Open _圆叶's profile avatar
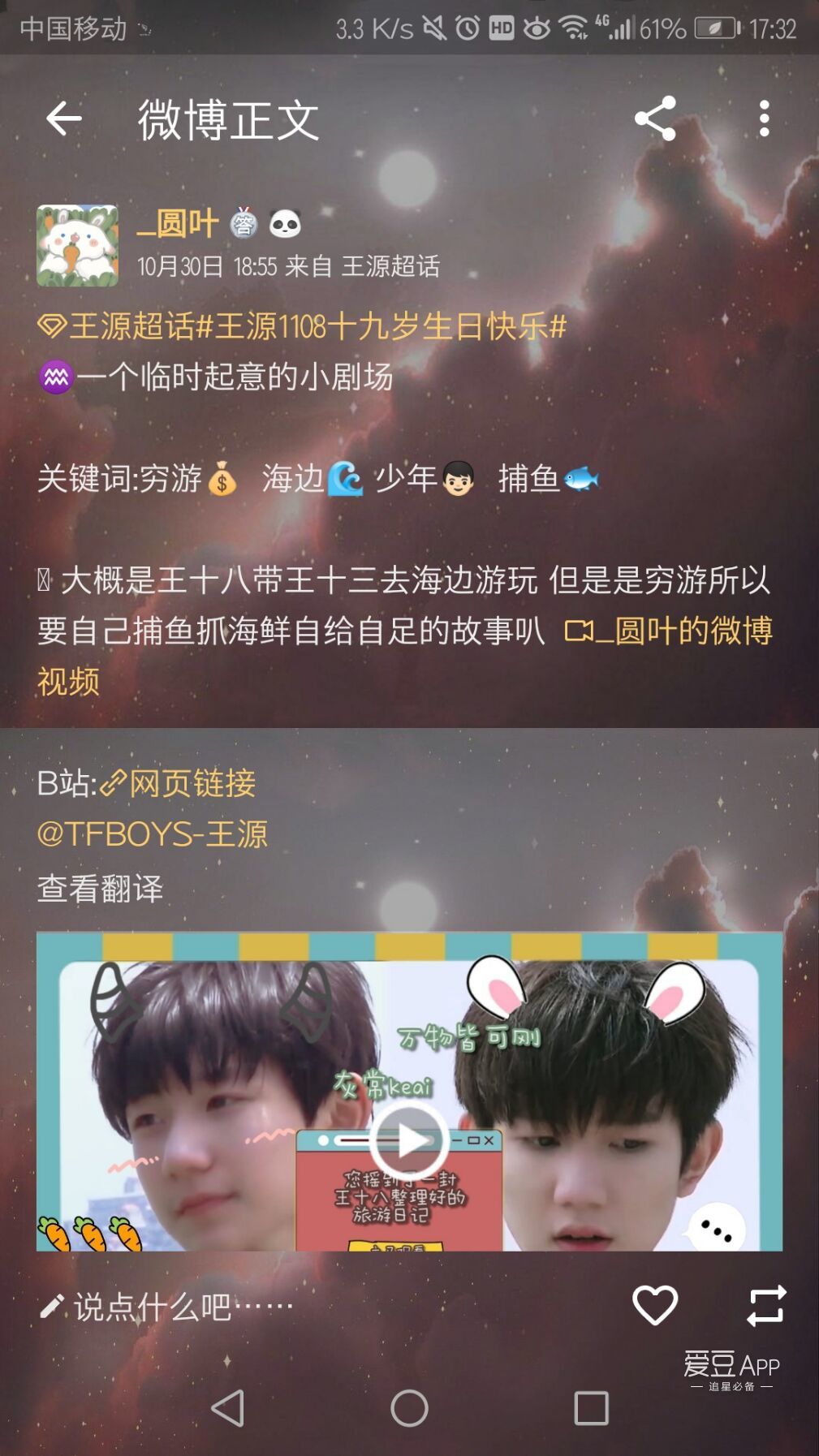Image resolution: width=819 pixels, height=1456 pixels. point(77,245)
